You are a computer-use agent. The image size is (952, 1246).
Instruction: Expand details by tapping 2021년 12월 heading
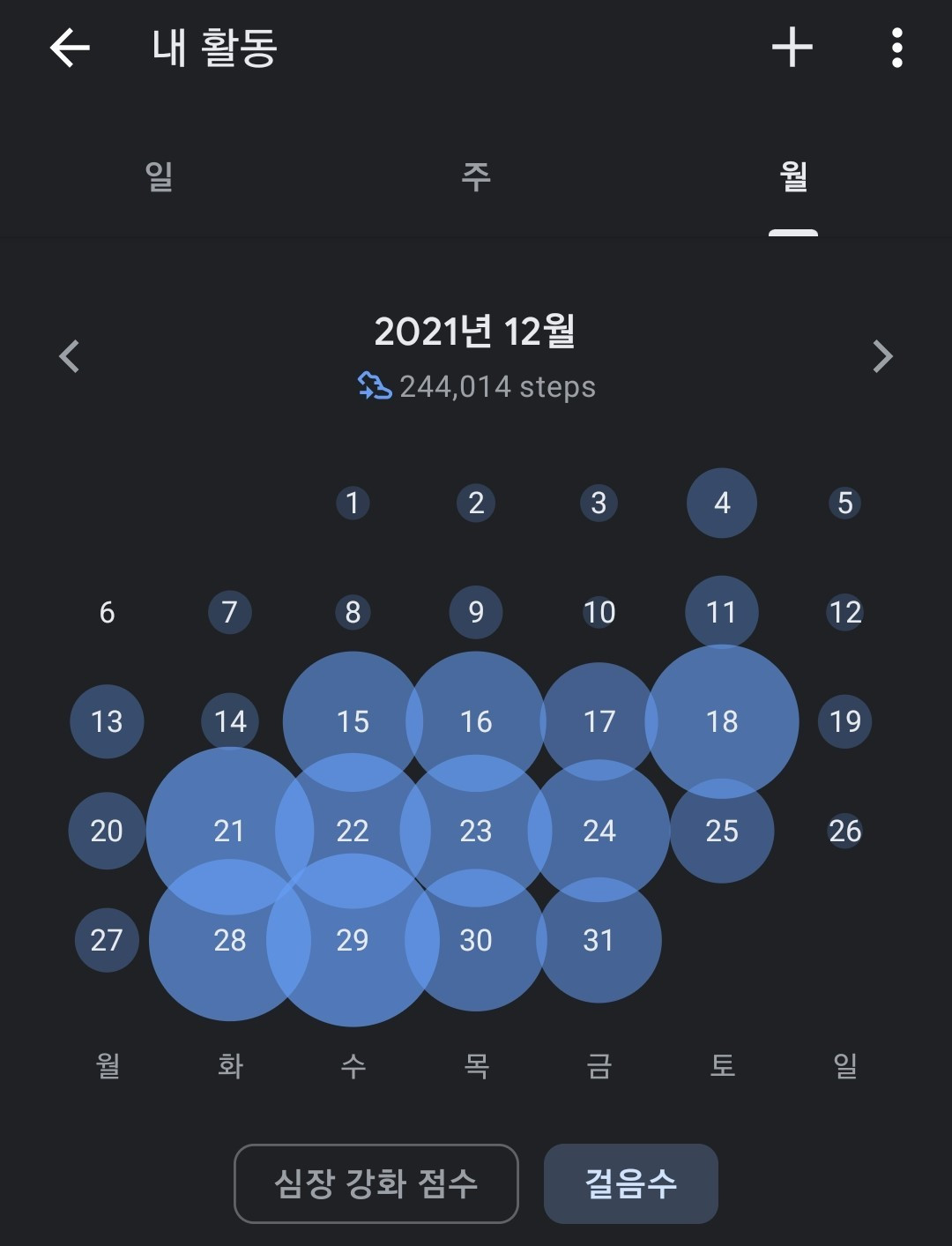[476, 335]
